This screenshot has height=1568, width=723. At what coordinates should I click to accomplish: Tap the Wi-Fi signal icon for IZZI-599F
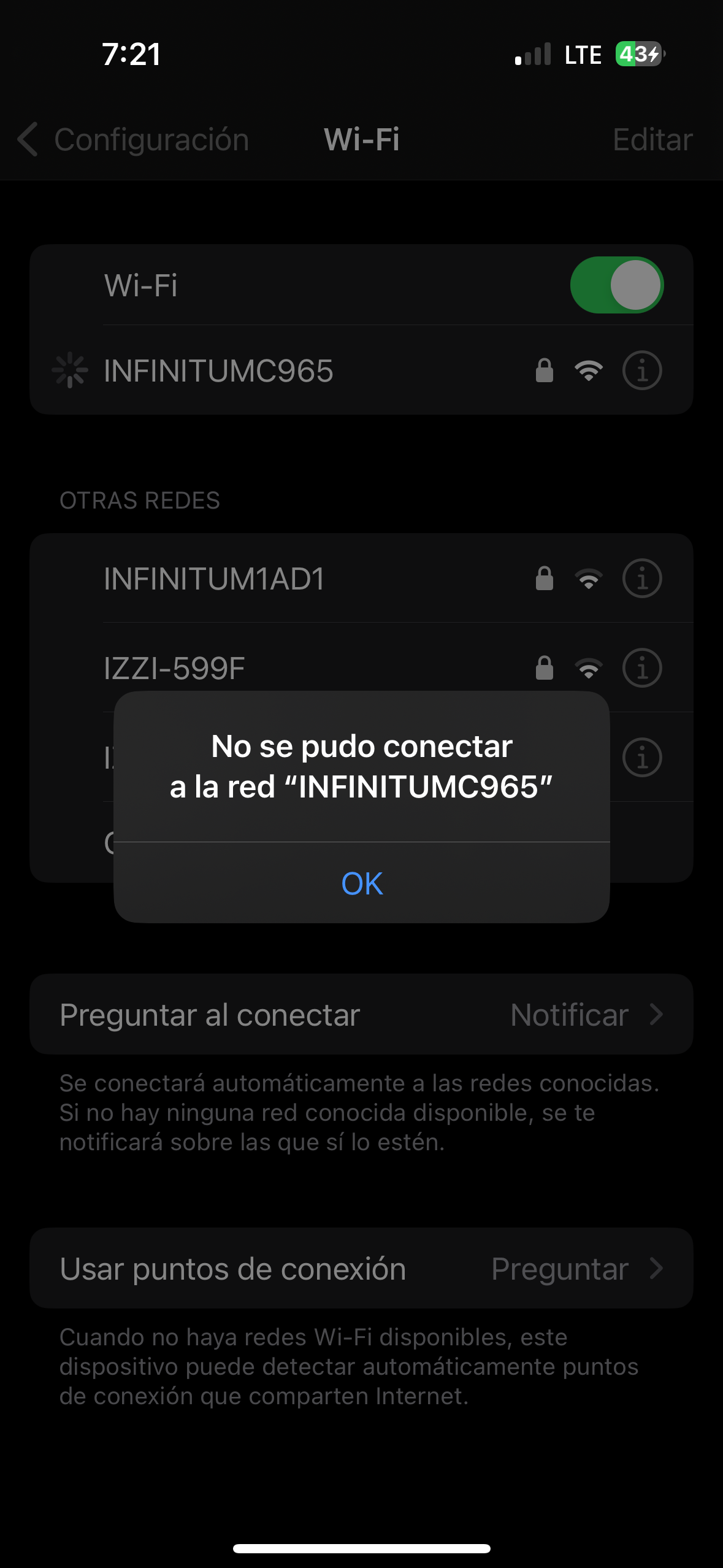pos(589,667)
